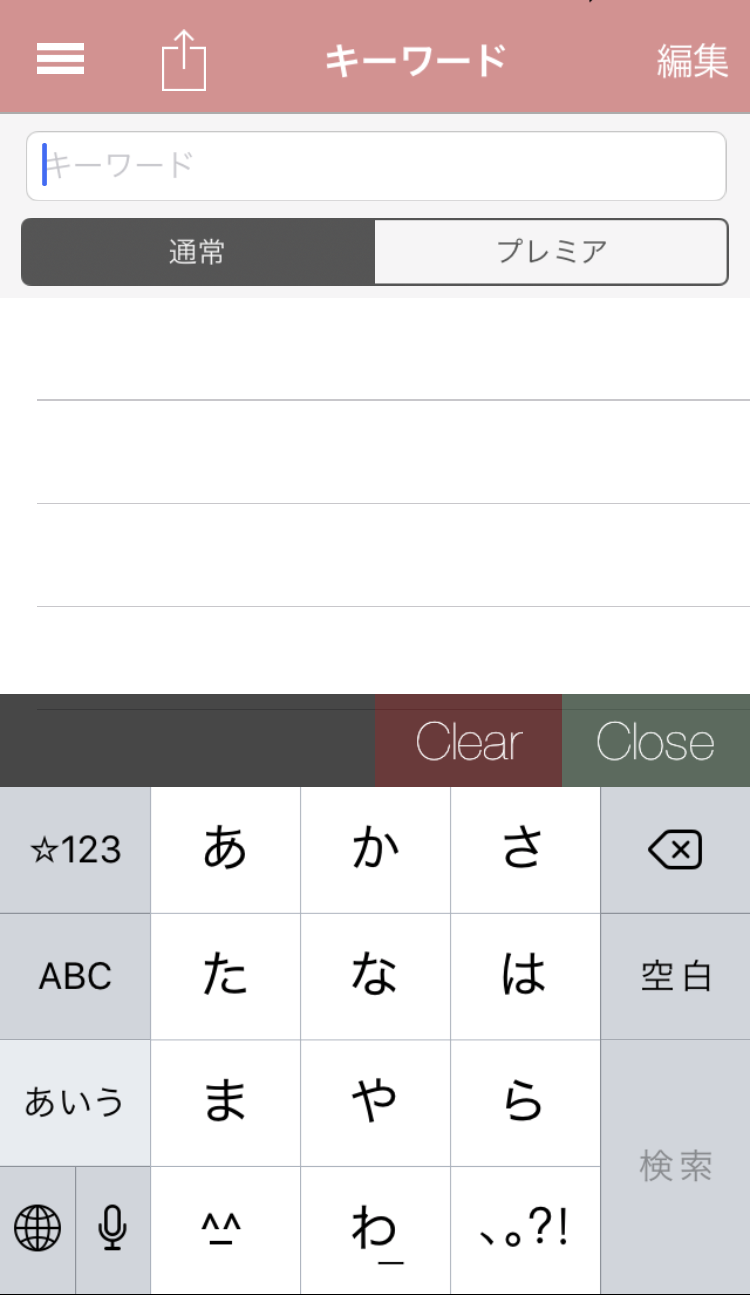Tap the share icon in the header

(184, 61)
